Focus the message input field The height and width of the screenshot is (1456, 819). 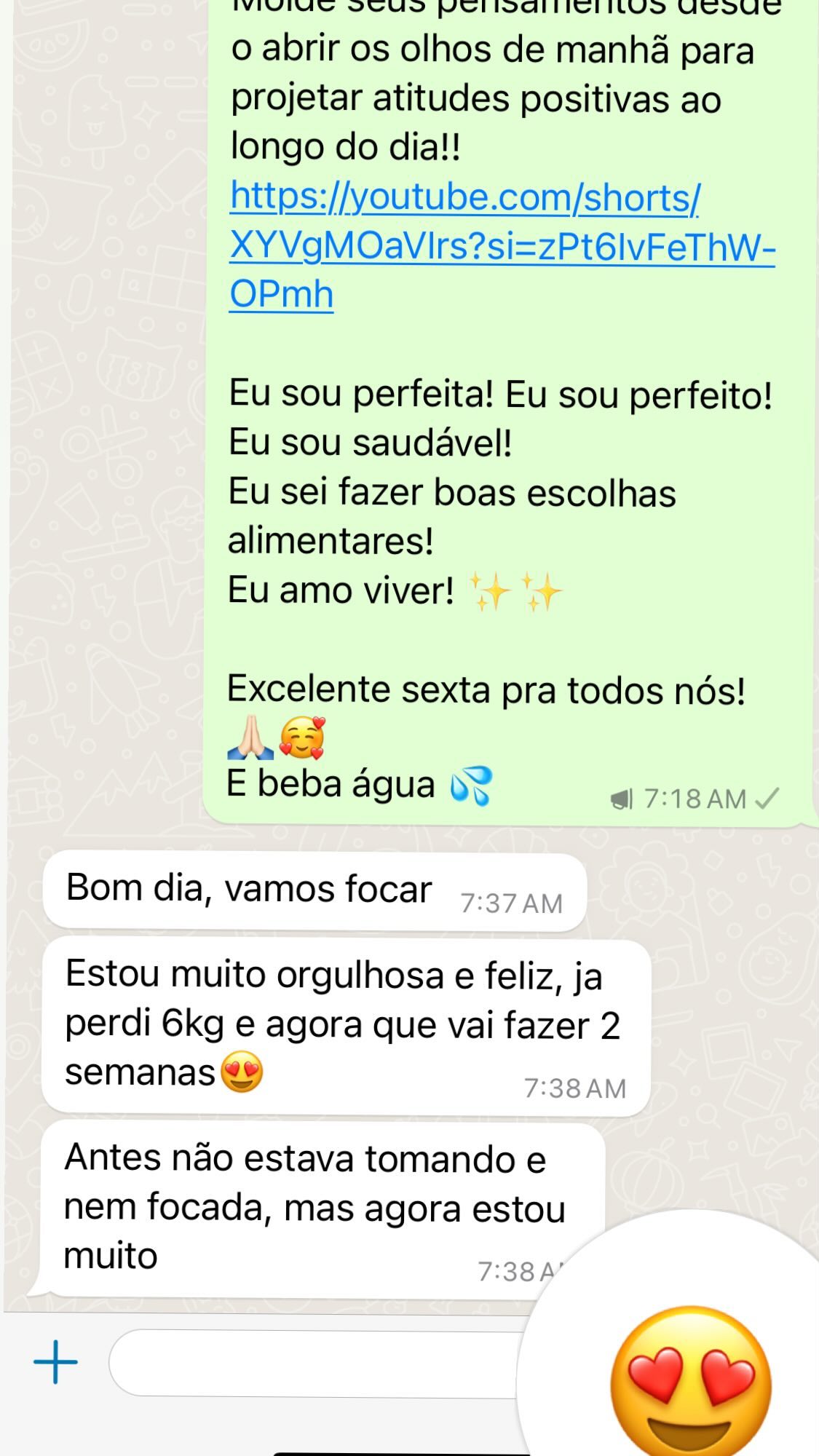pyautogui.click(x=313, y=1363)
